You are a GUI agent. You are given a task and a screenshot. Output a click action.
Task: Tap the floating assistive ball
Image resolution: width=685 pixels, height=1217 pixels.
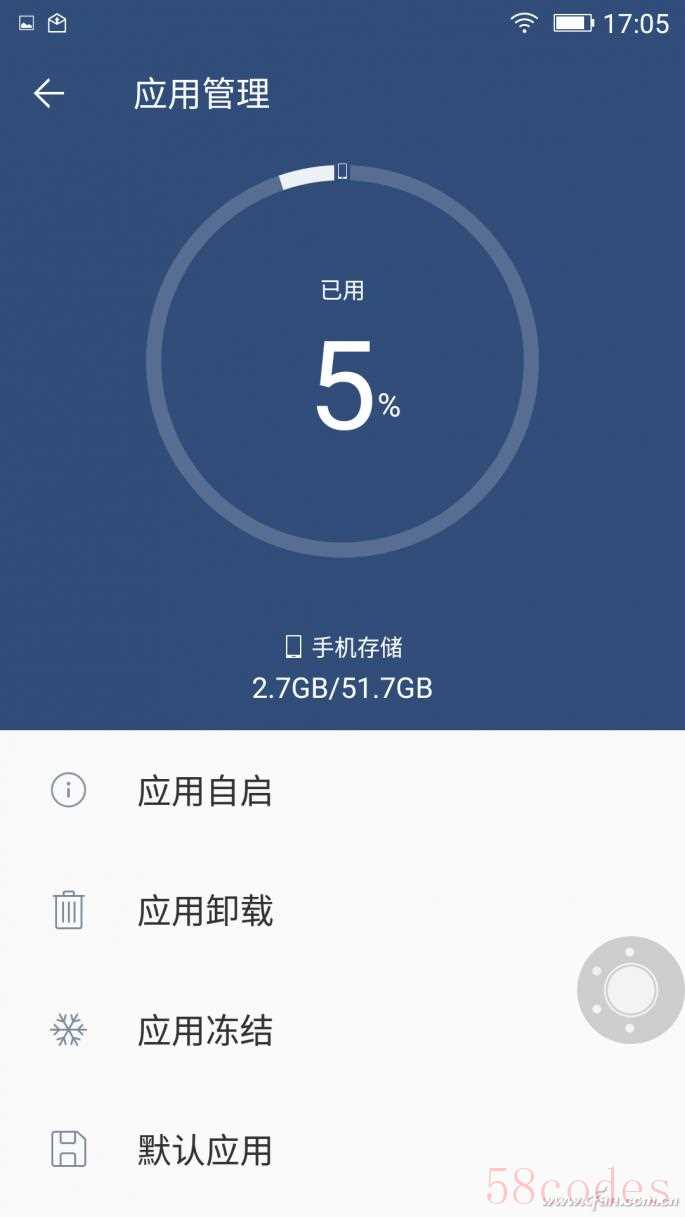(x=631, y=990)
